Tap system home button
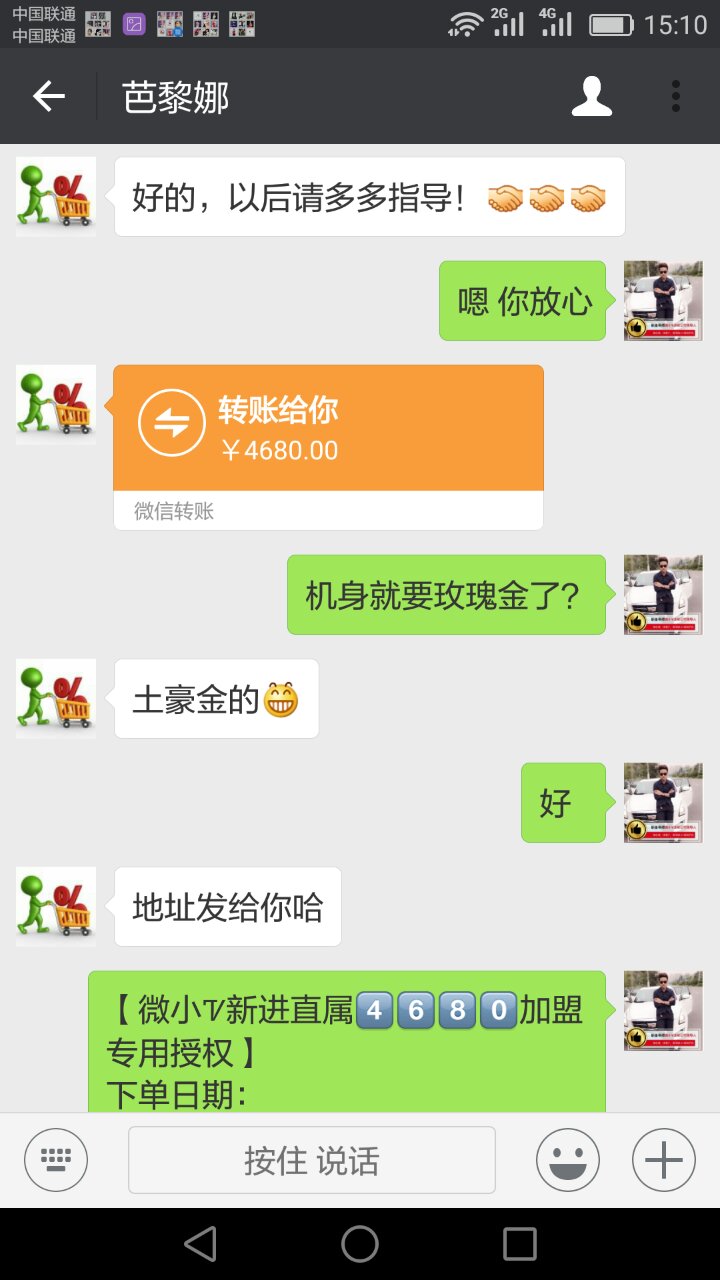 [x=360, y=1244]
